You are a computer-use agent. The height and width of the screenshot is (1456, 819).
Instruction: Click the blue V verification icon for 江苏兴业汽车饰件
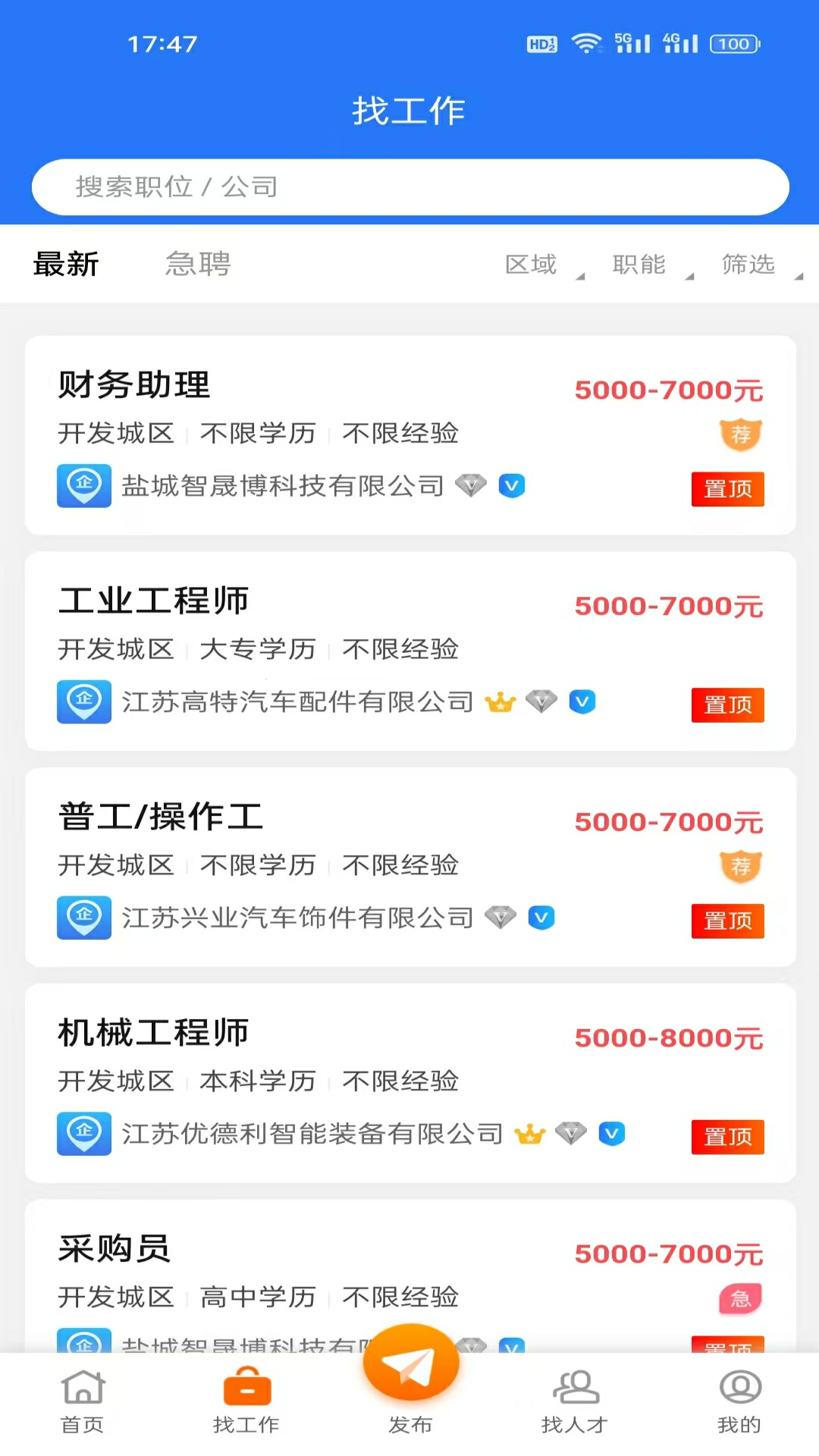[x=541, y=917]
